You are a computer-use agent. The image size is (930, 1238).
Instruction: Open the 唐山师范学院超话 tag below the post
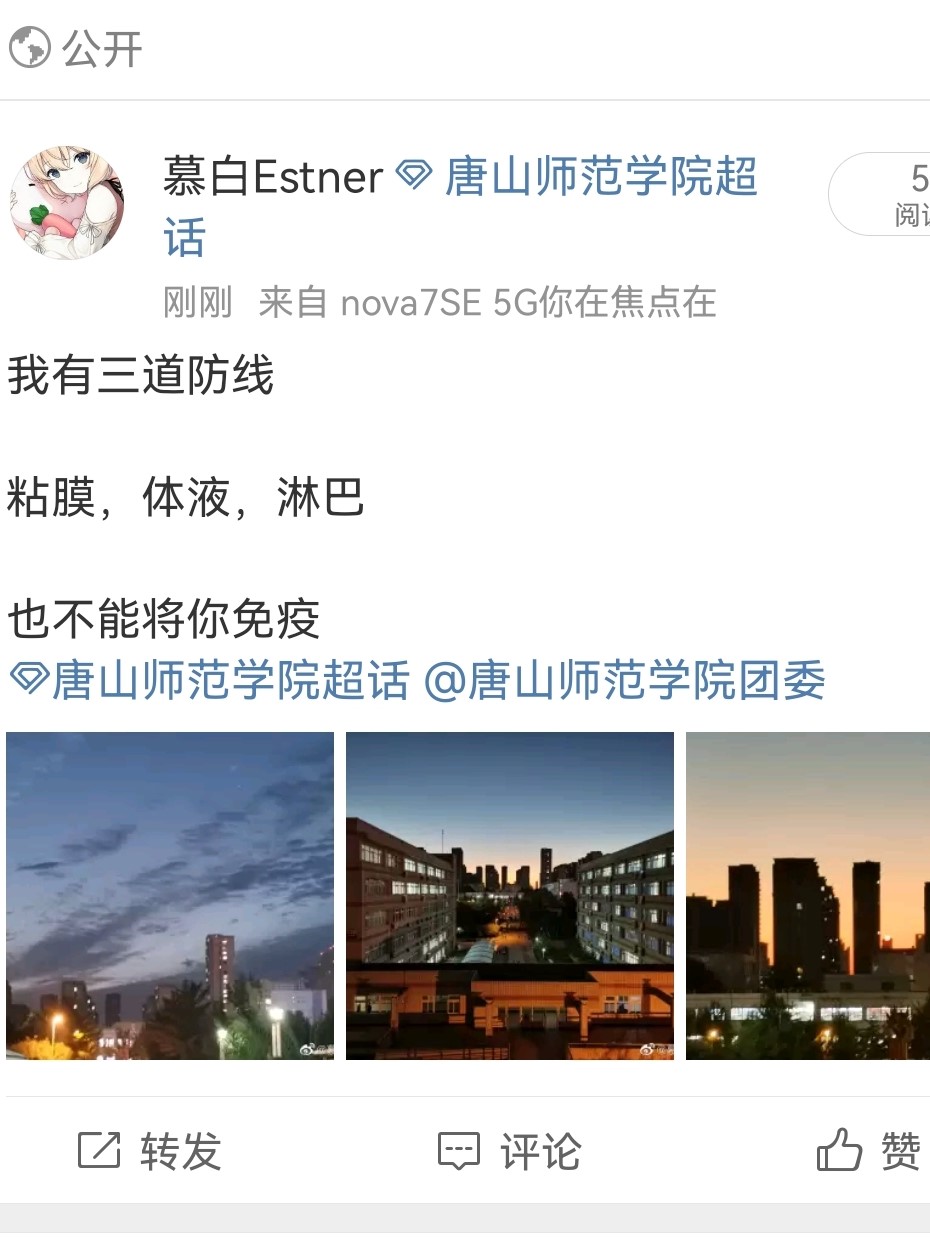[x=210, y=681]
